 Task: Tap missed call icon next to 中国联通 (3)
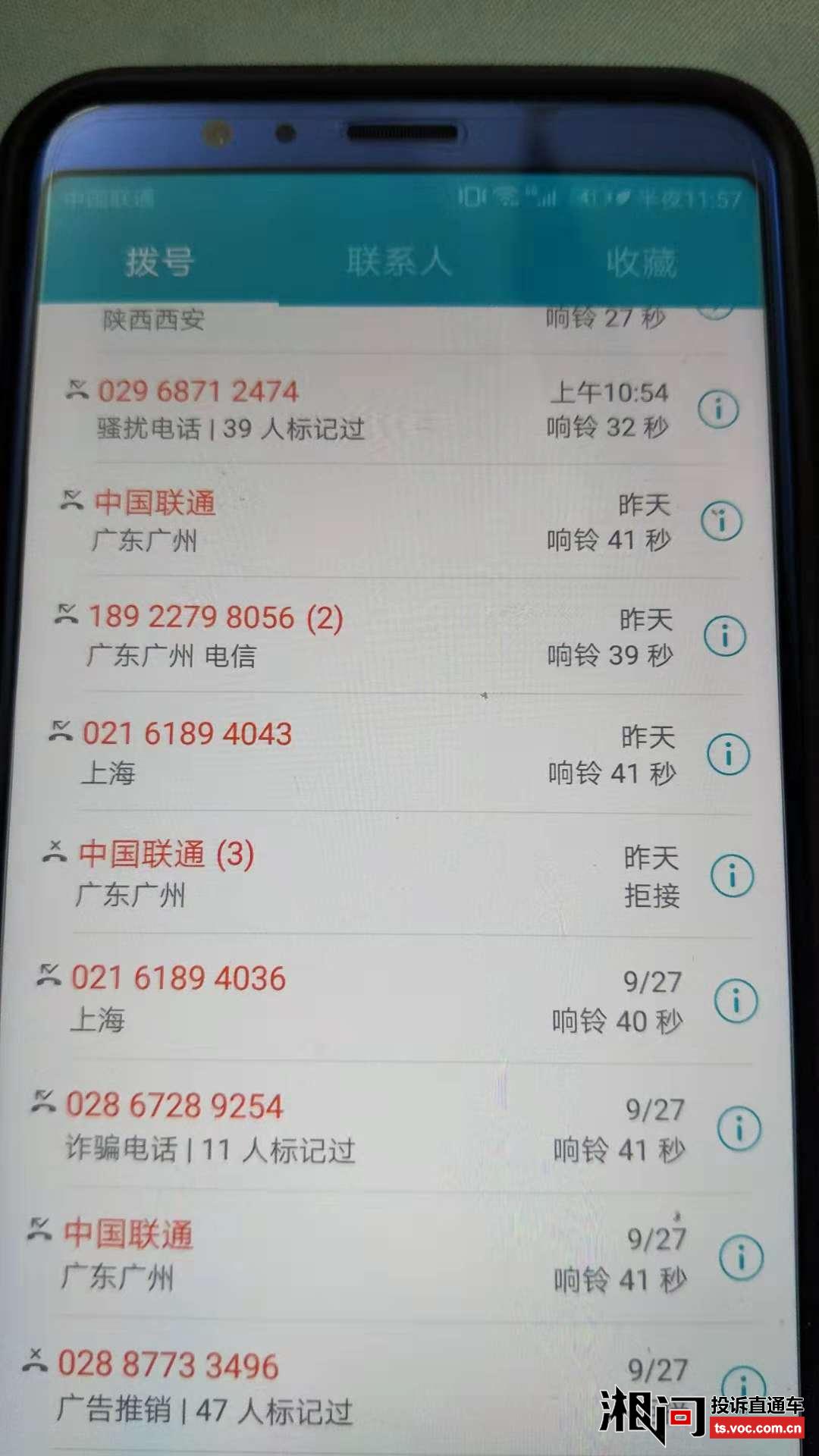pyautogui.click(x=57, y=852)
